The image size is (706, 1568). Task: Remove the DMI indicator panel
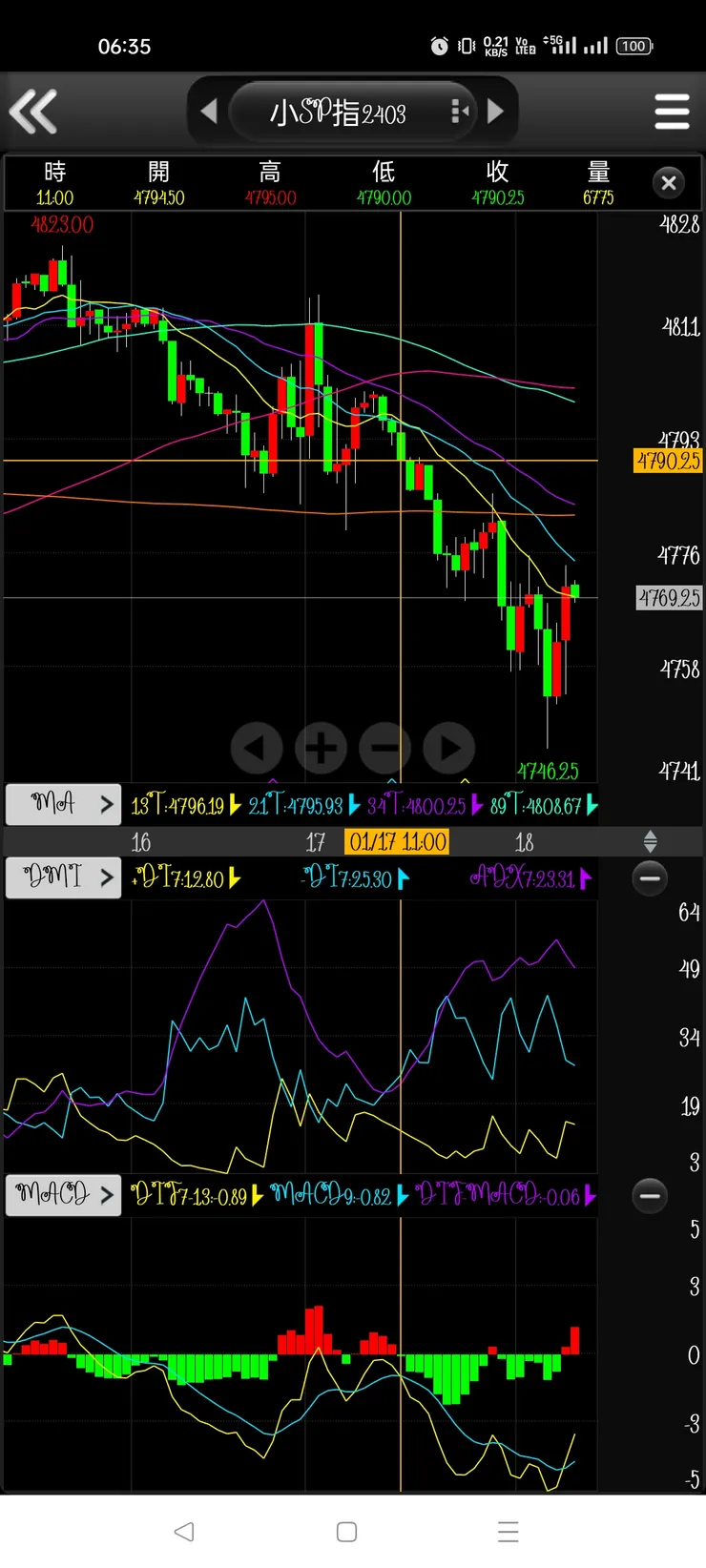point(650,878)
